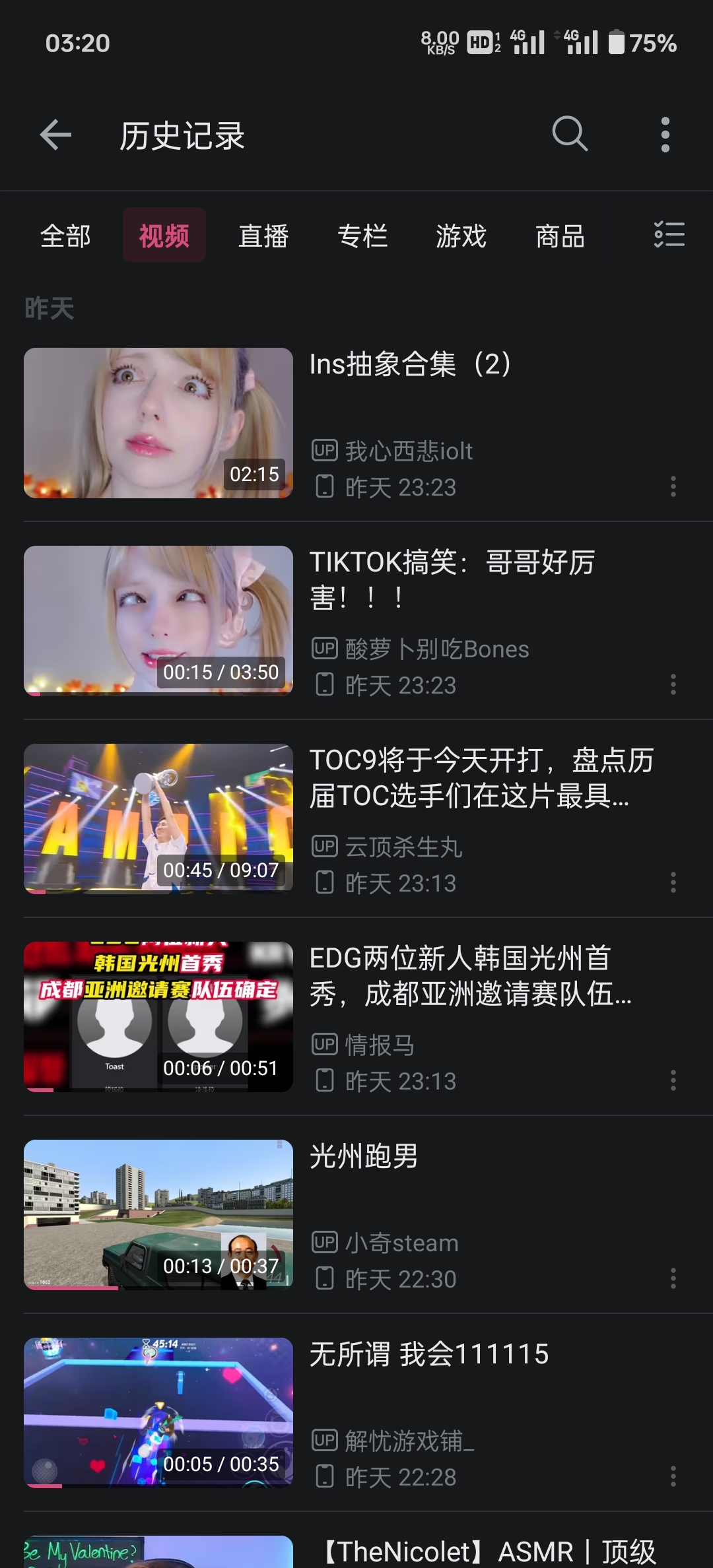Image resolution: width=713 pixels, height=1568 pixels.
Task: Open the 专栏 tab
Action: coord(362,236)
